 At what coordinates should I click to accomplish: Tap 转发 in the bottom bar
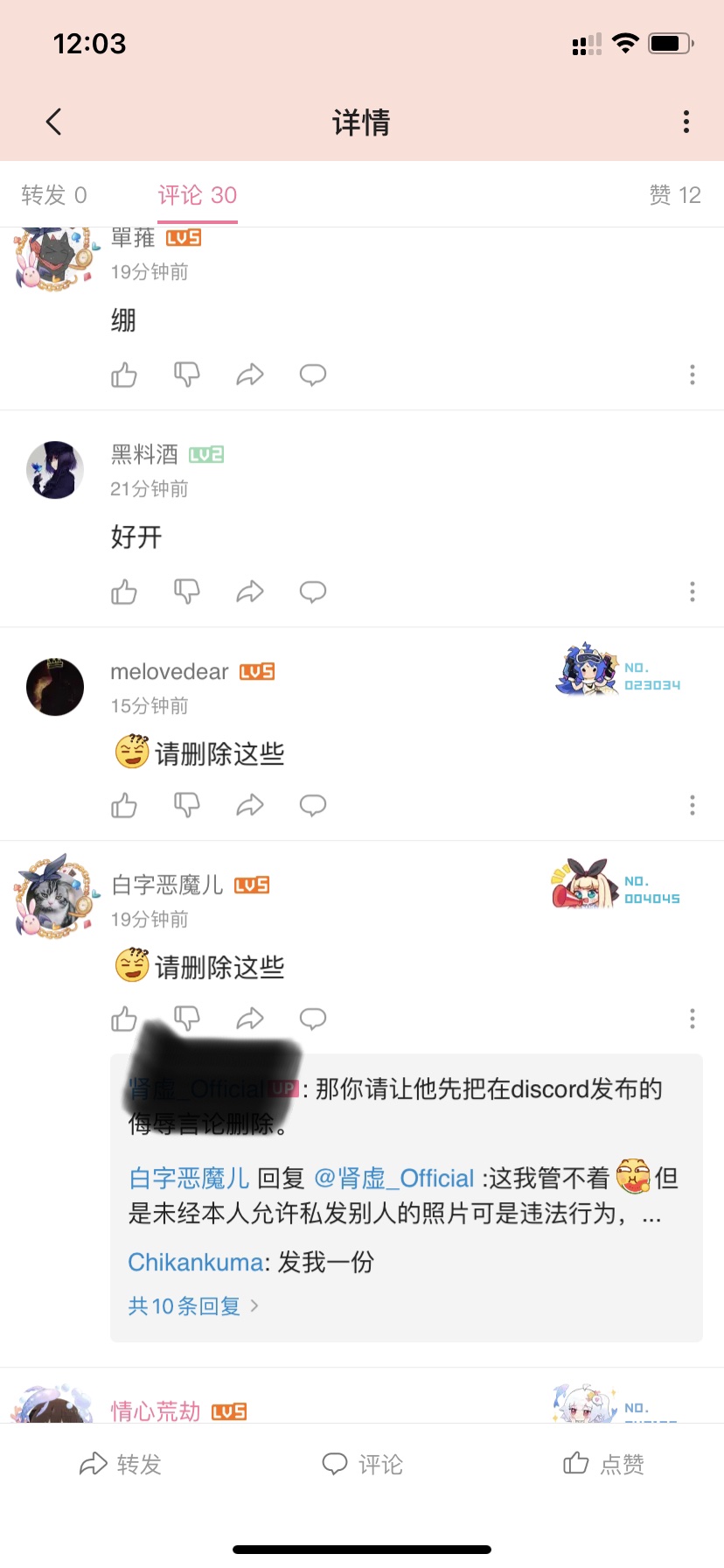(121, 1464)
